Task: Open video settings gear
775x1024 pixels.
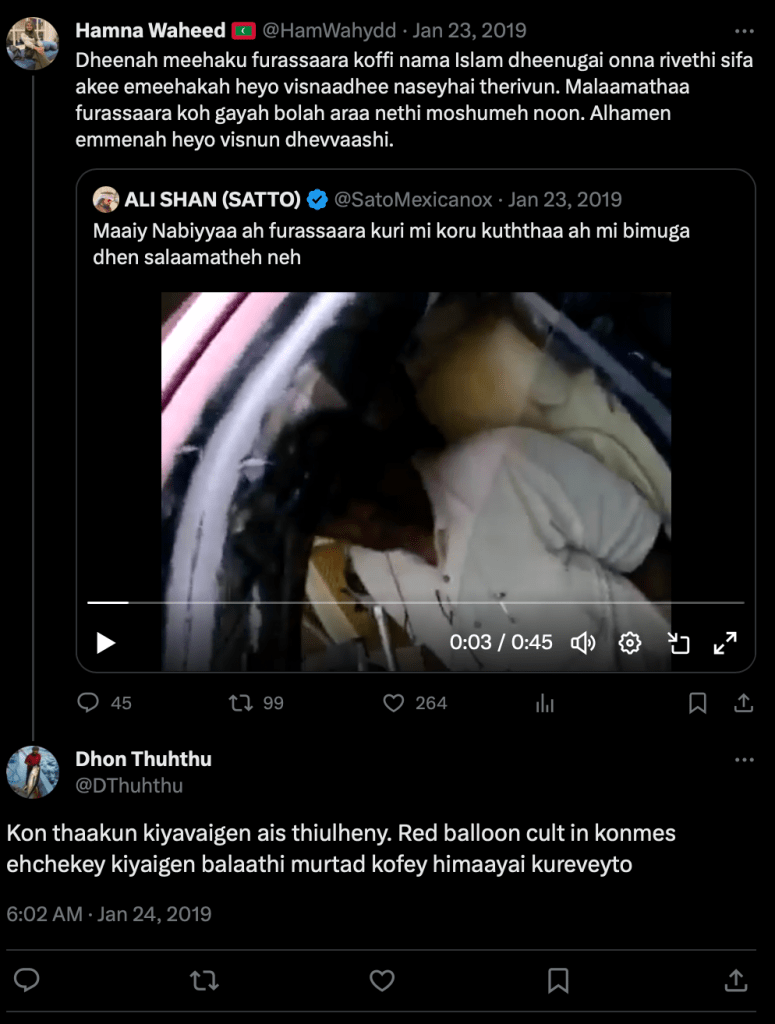Action: pyautogui.click(x=630, y=643)
